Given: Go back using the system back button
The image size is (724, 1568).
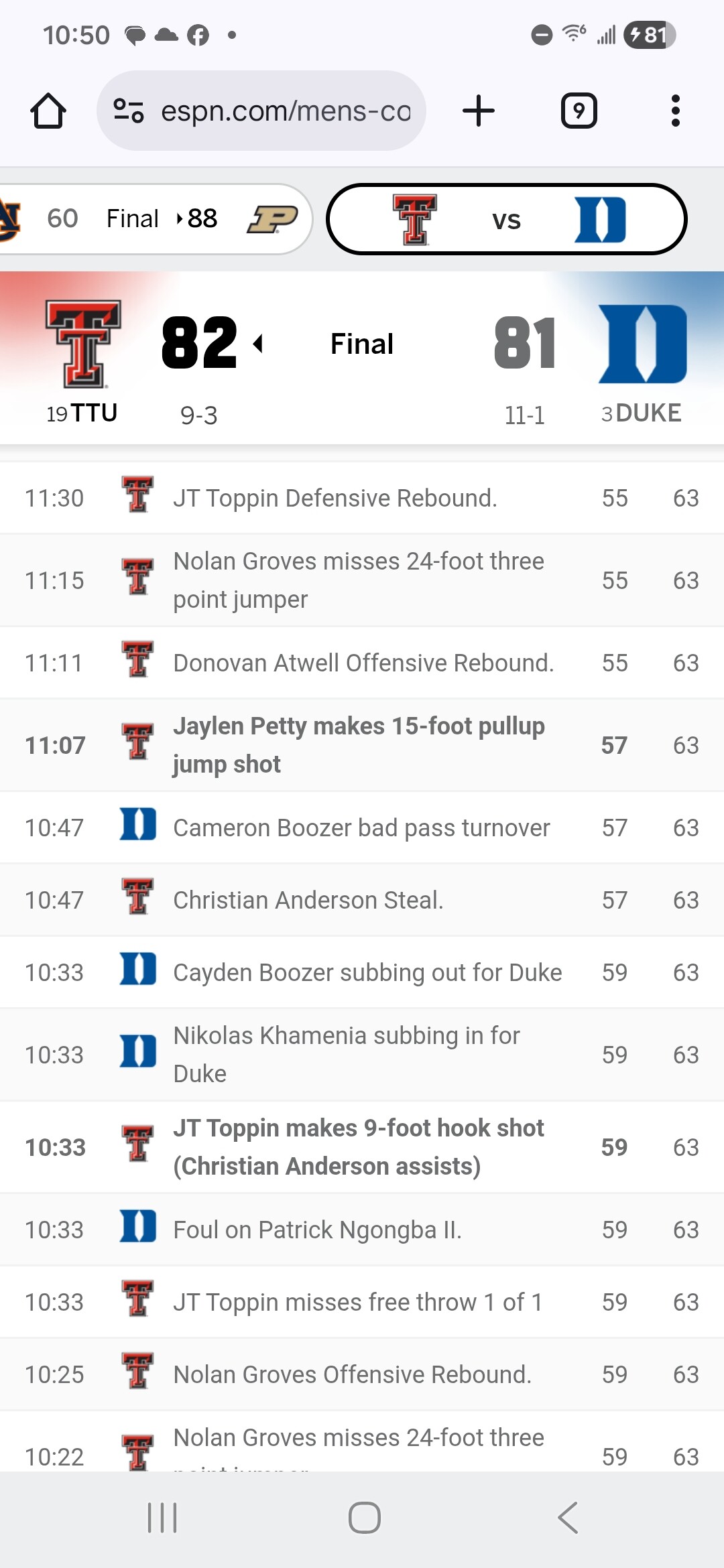Looking at the screenshot, I should 567,1518.
